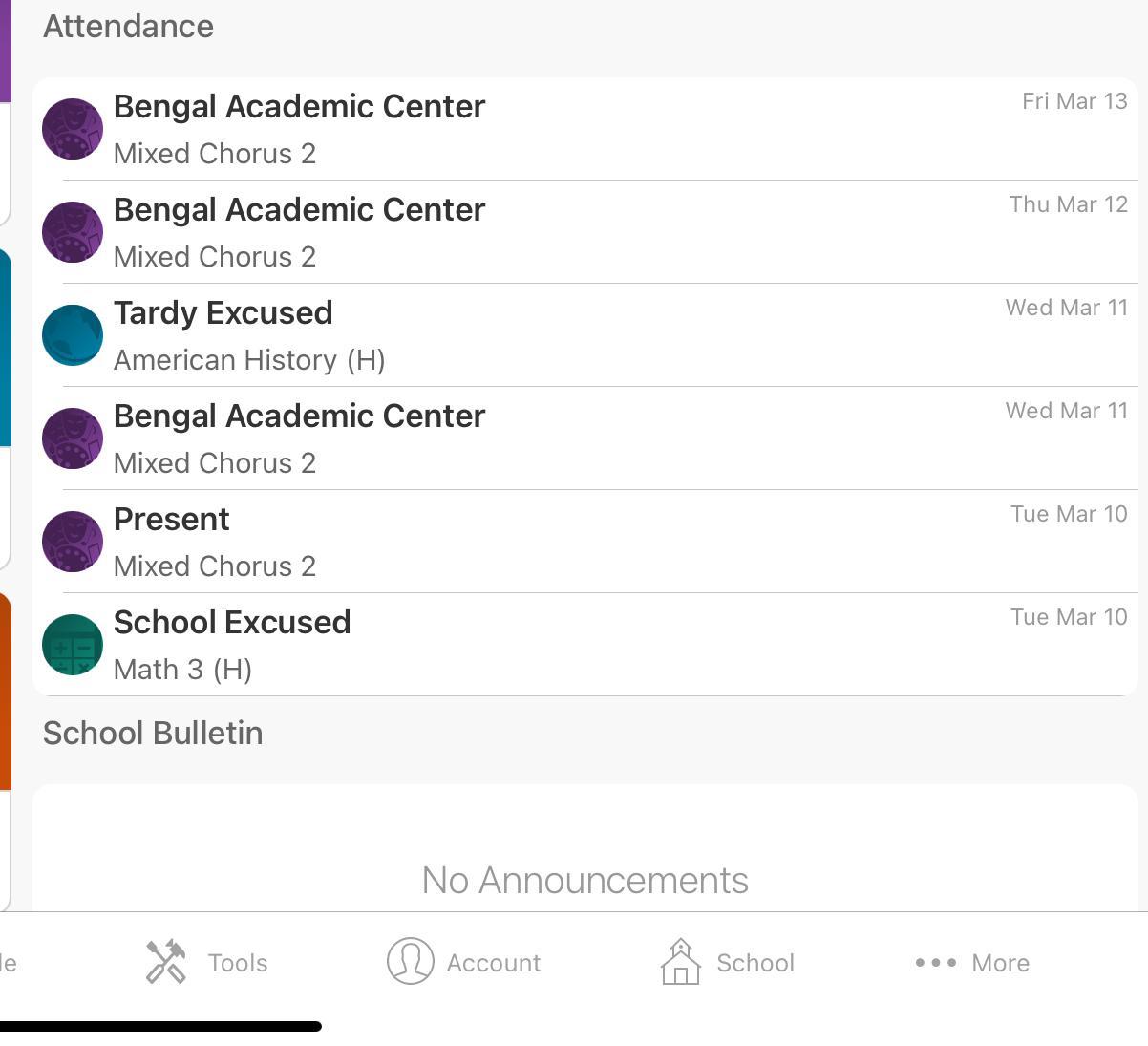Open the More tab

(x=972, y=962)
